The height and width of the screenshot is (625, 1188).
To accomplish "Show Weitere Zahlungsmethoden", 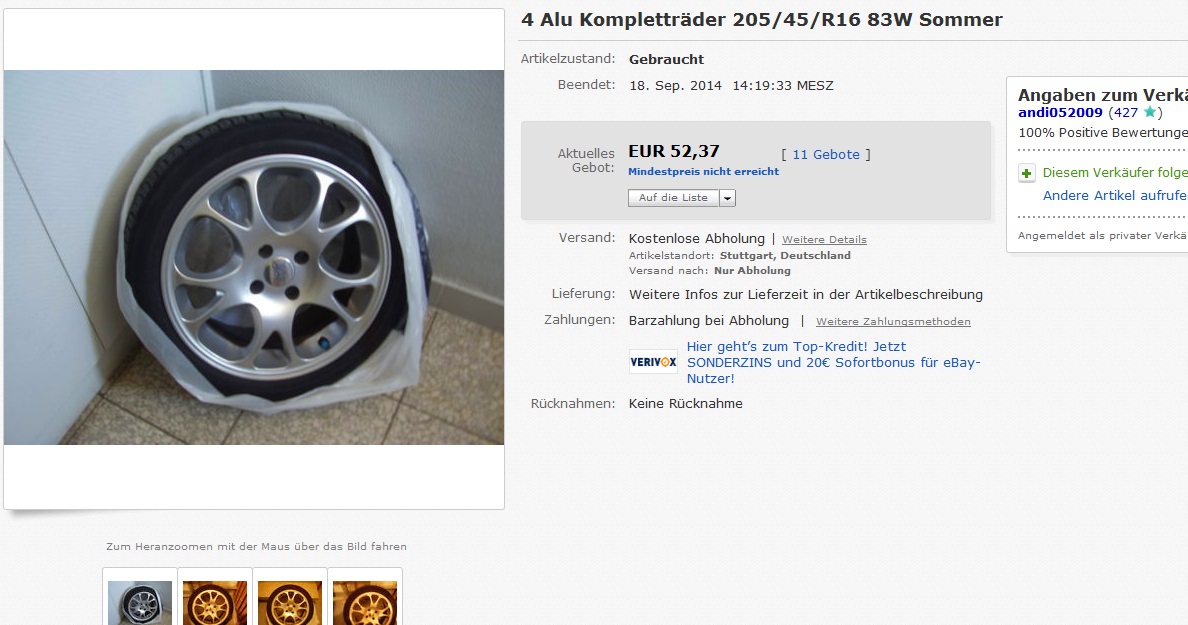I will tap(893, 322).
